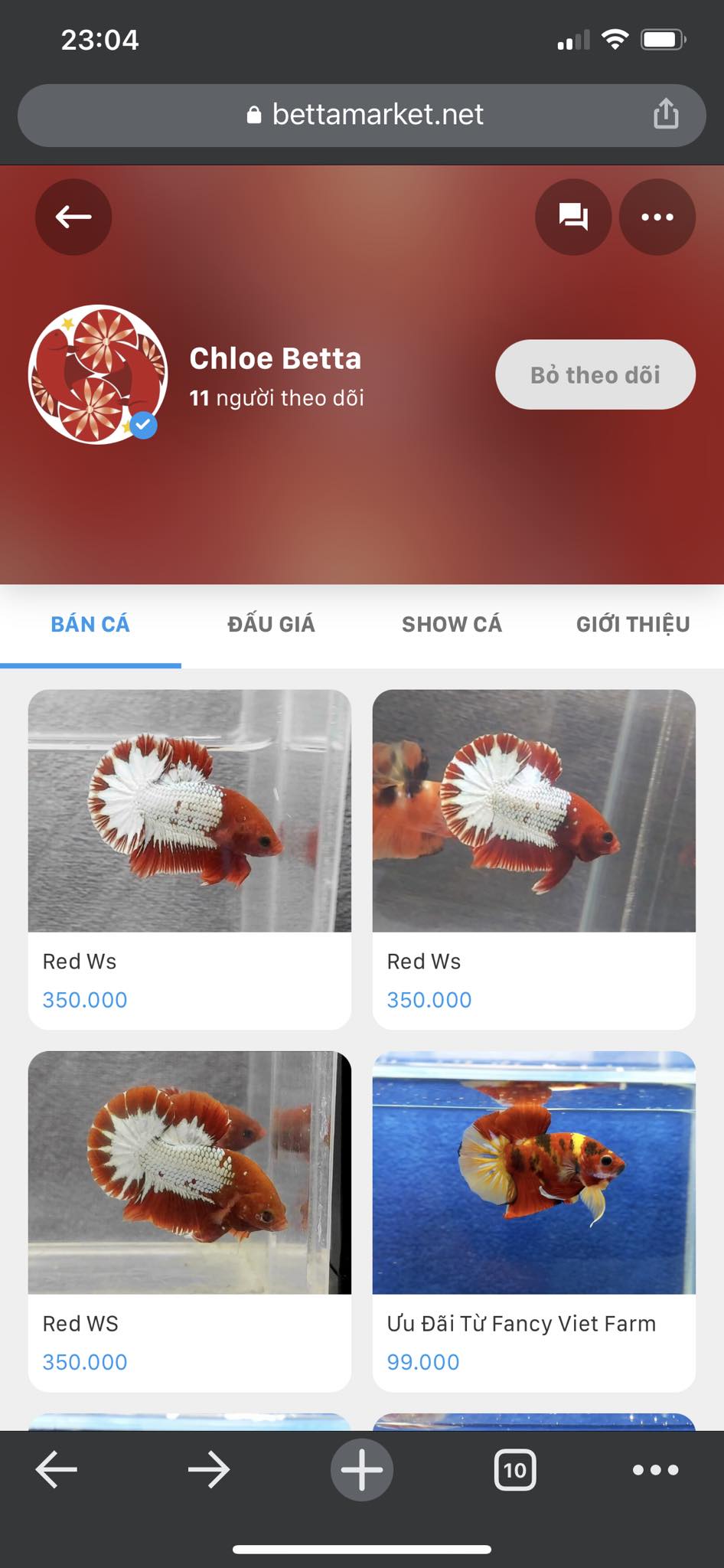View Ưu Đãi Từ Fancy Viet Farm listing
Screen dimensions: 724x1568
[533, 1220]
